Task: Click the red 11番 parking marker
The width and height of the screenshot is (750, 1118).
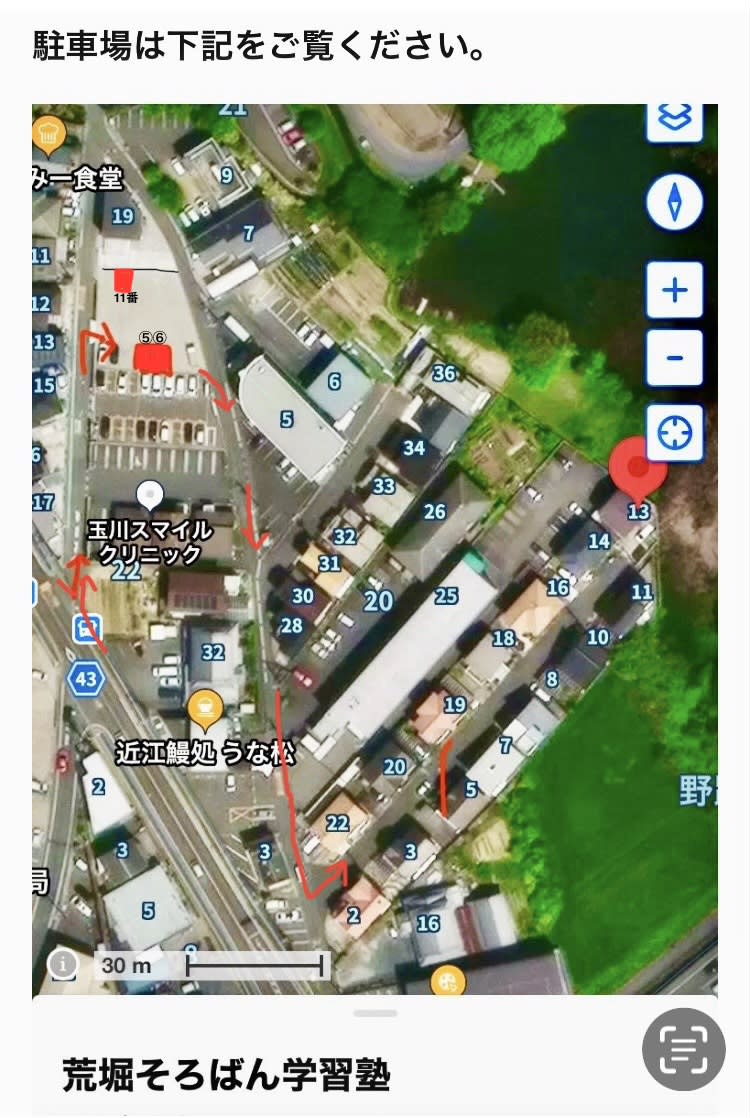Action: coord(122,280)
